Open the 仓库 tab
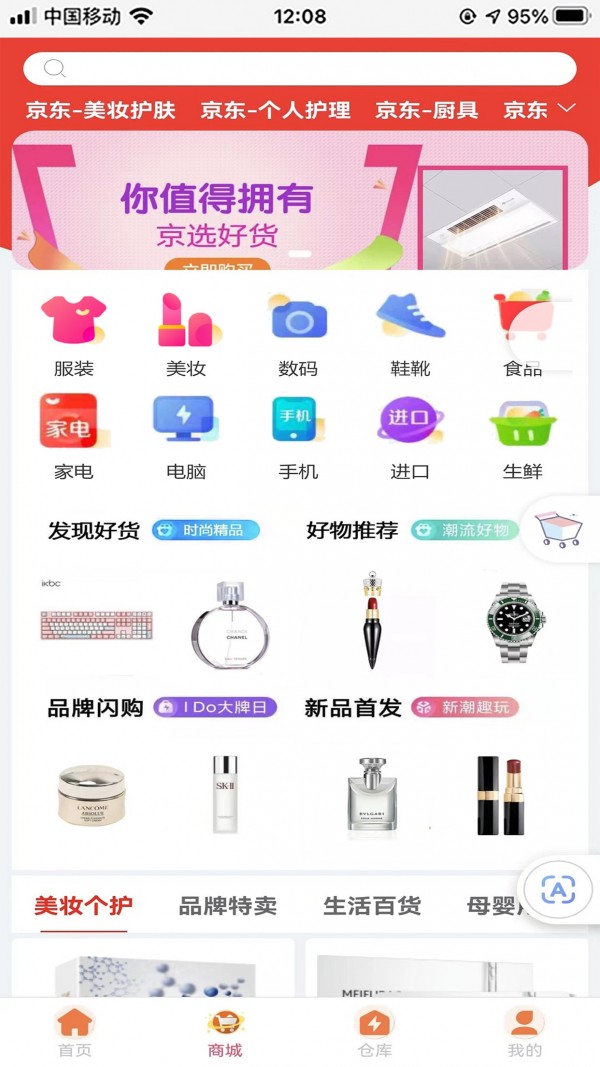Screen dimensions: 600x1067 374,1032
